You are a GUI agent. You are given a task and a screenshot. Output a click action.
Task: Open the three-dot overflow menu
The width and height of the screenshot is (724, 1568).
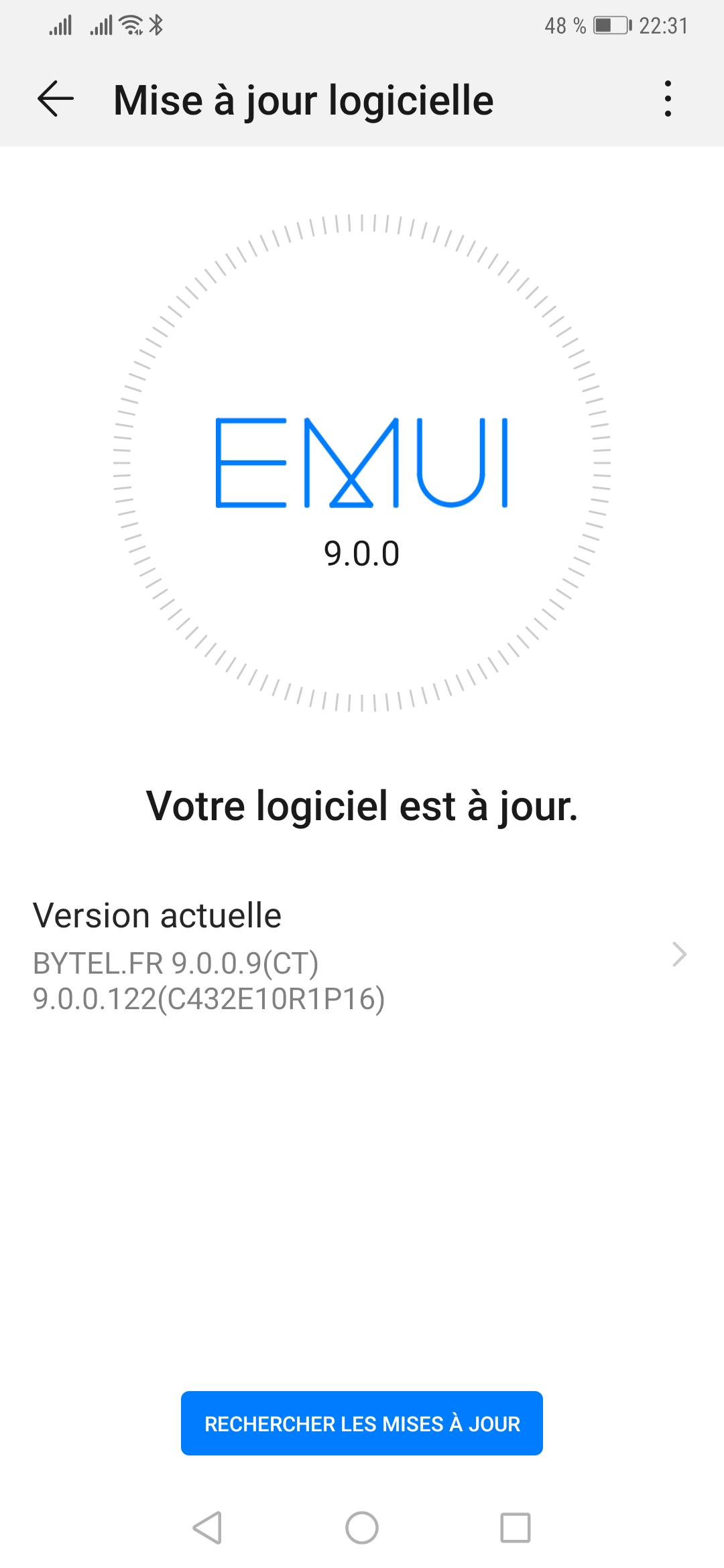pos(668,99)
